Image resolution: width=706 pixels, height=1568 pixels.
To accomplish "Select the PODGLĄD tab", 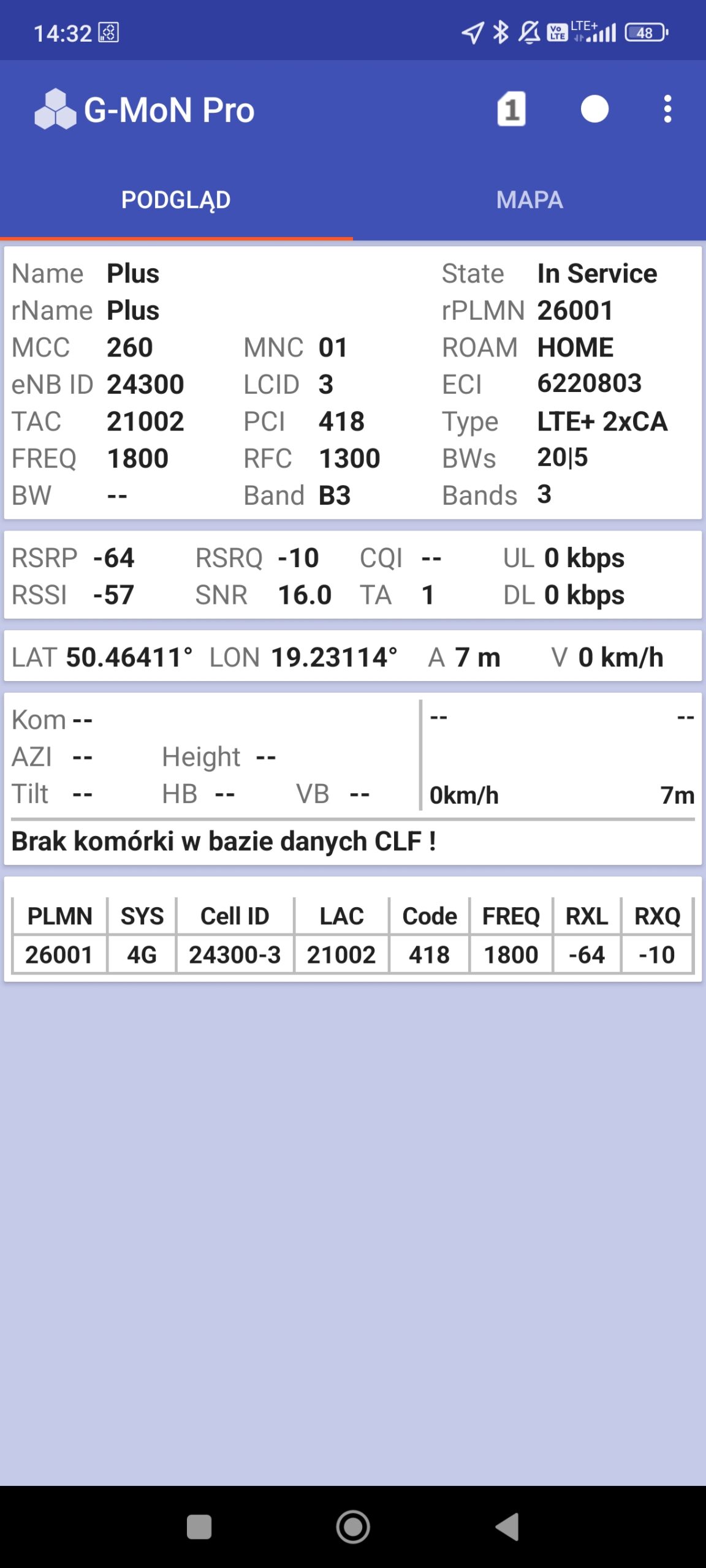I will (x=176, y=200).
